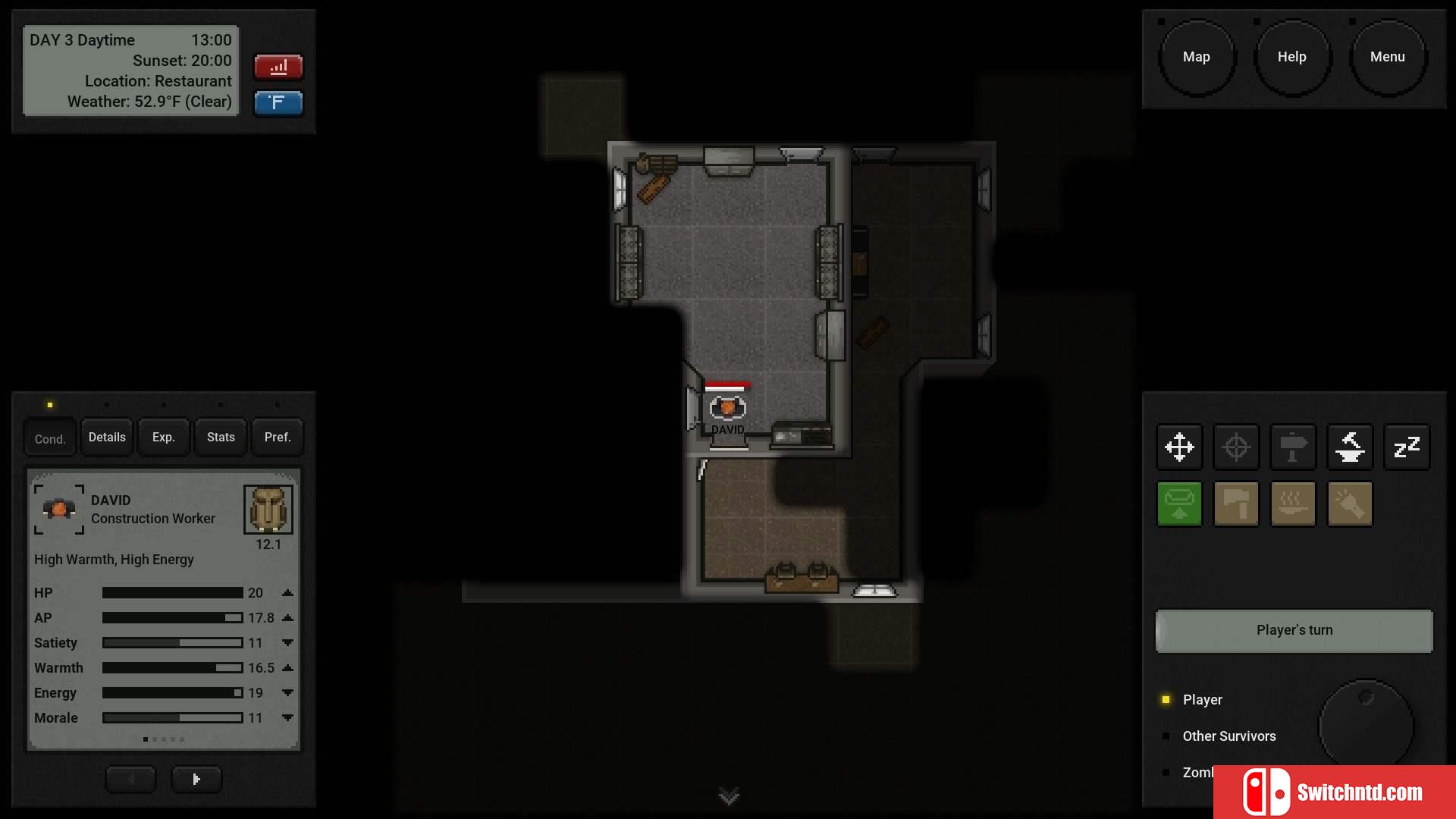
Task: Select the crosshair target action
Action: pyautogui.click(x=1236, y=447)
